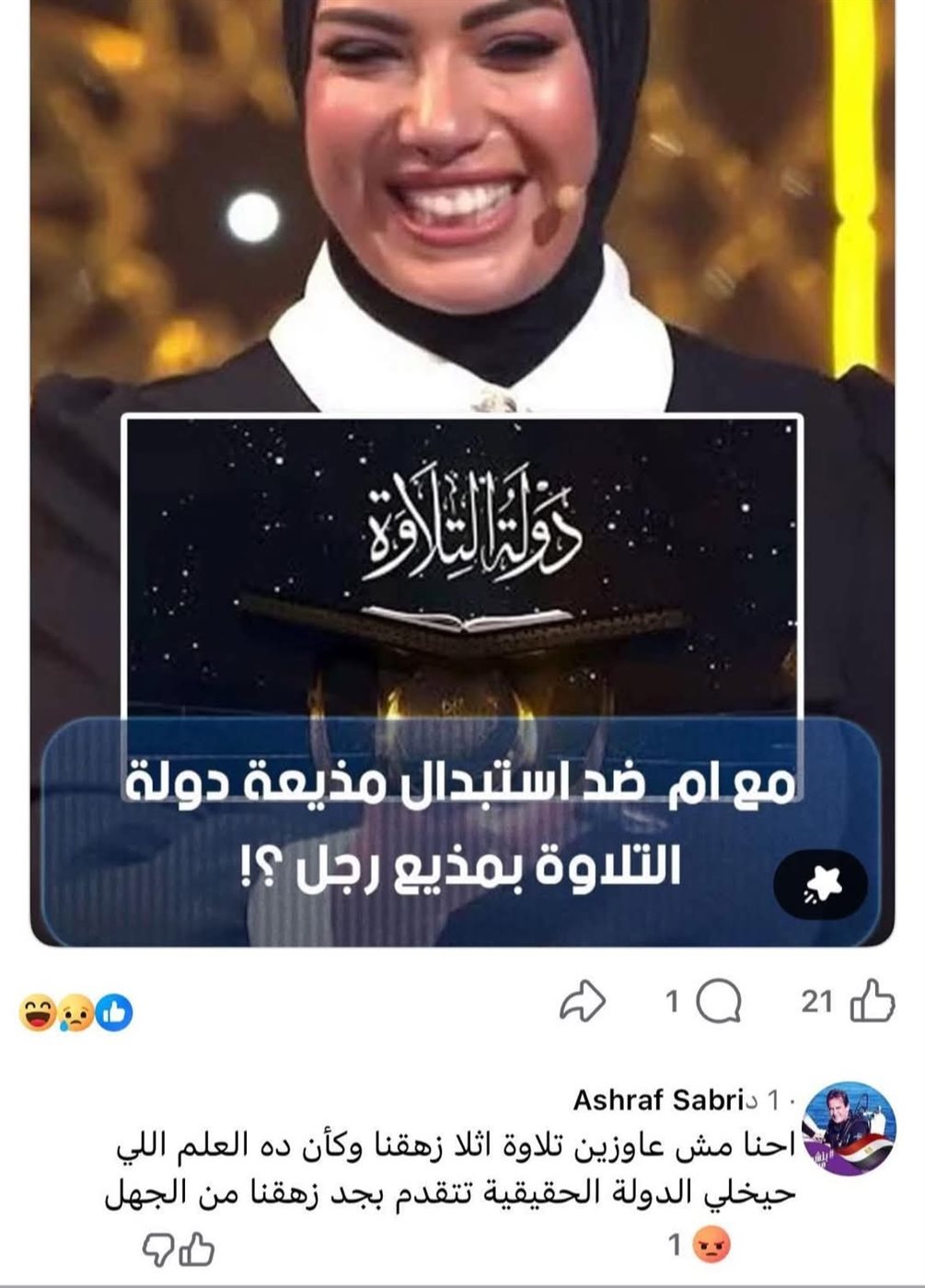Image resolution: width=925 pixels, height=1288 pixels.
Task: View the angry reaction on Ashraf Sabri's comment
Action: (x=711, y=1247)
